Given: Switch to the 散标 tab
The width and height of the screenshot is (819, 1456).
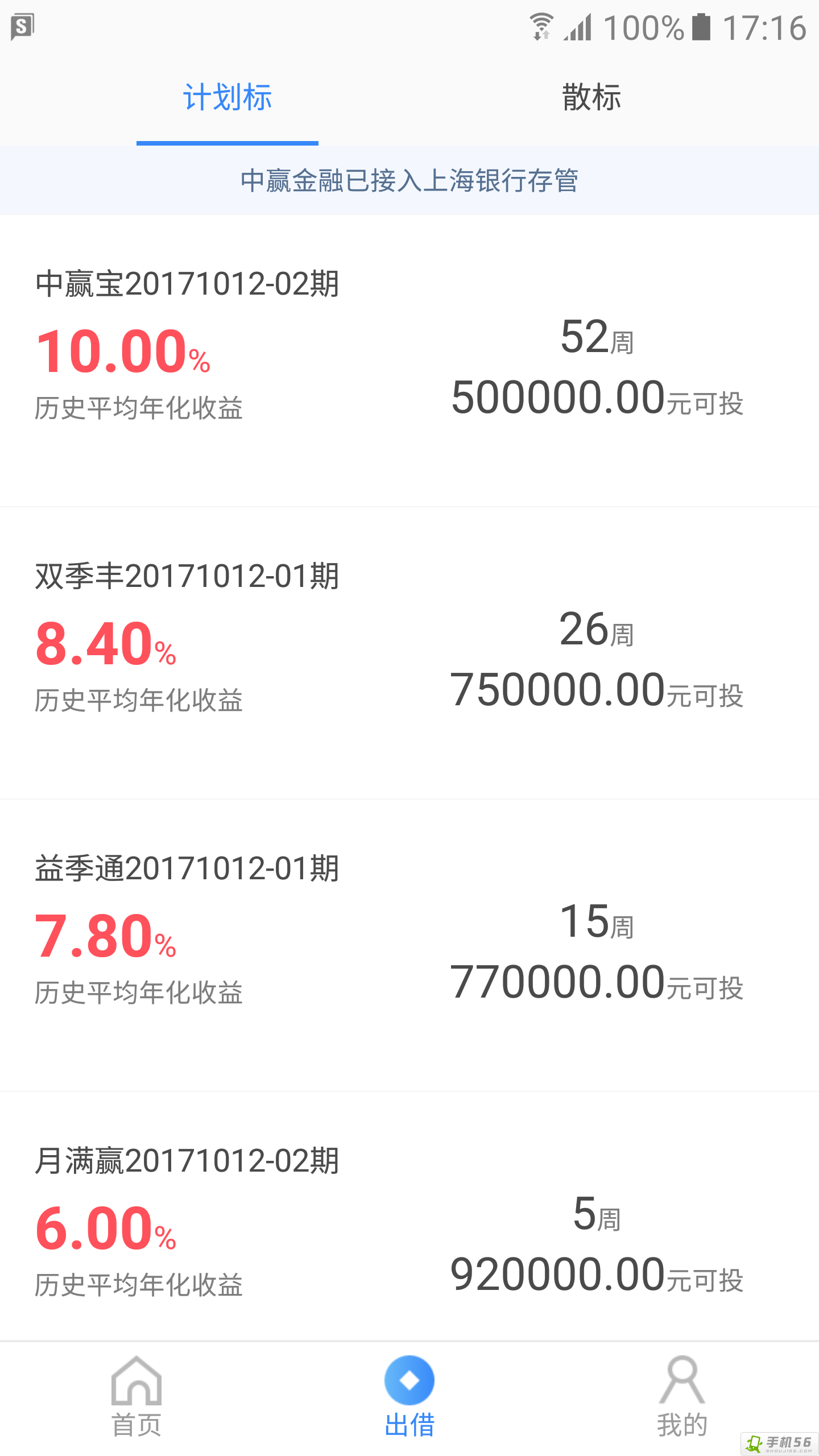Looking at the screenshot, I should point(591,98).
